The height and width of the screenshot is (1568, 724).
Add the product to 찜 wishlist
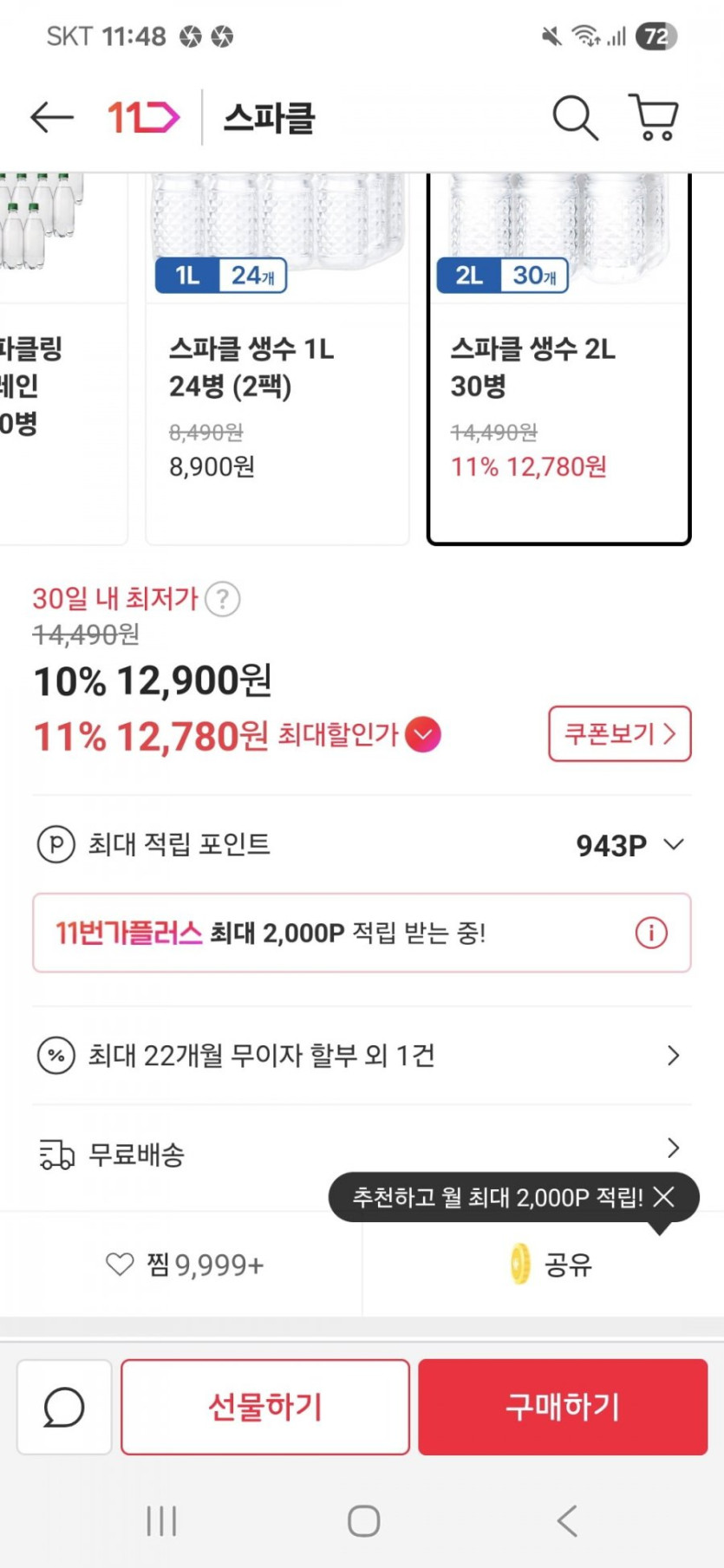pyautogui.click(x=184, y=1265)
